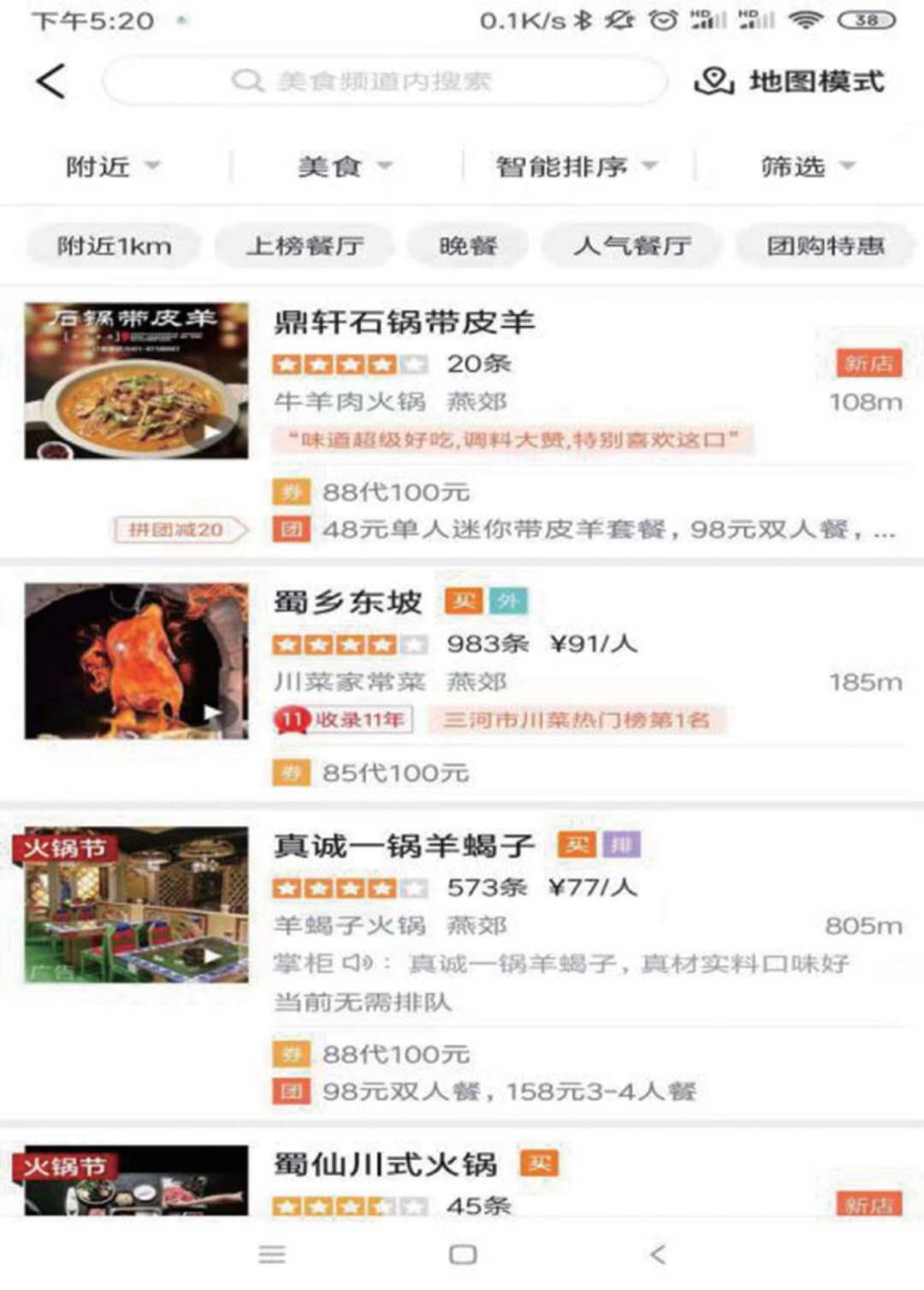Switch to the 美食 category tab
Screen dimensions: 924x1290
pyautogui.click(x=341, y=167)
